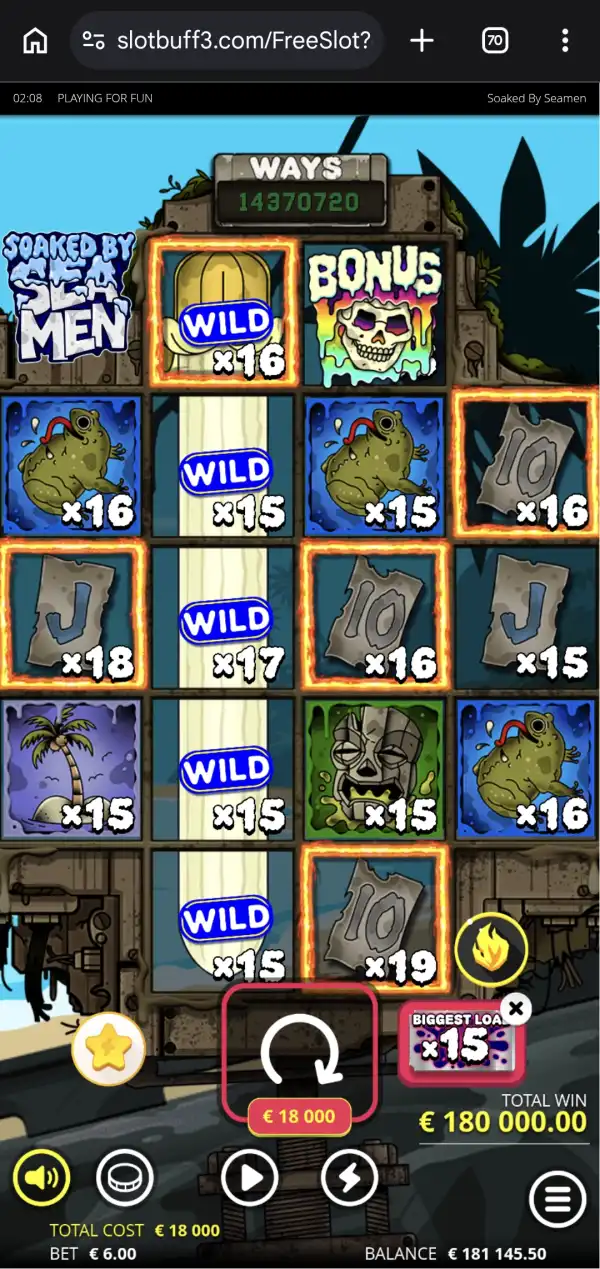Open the game hamburger menu
This screenshot has height=1269, width=600.
(x=557, y=1198)
